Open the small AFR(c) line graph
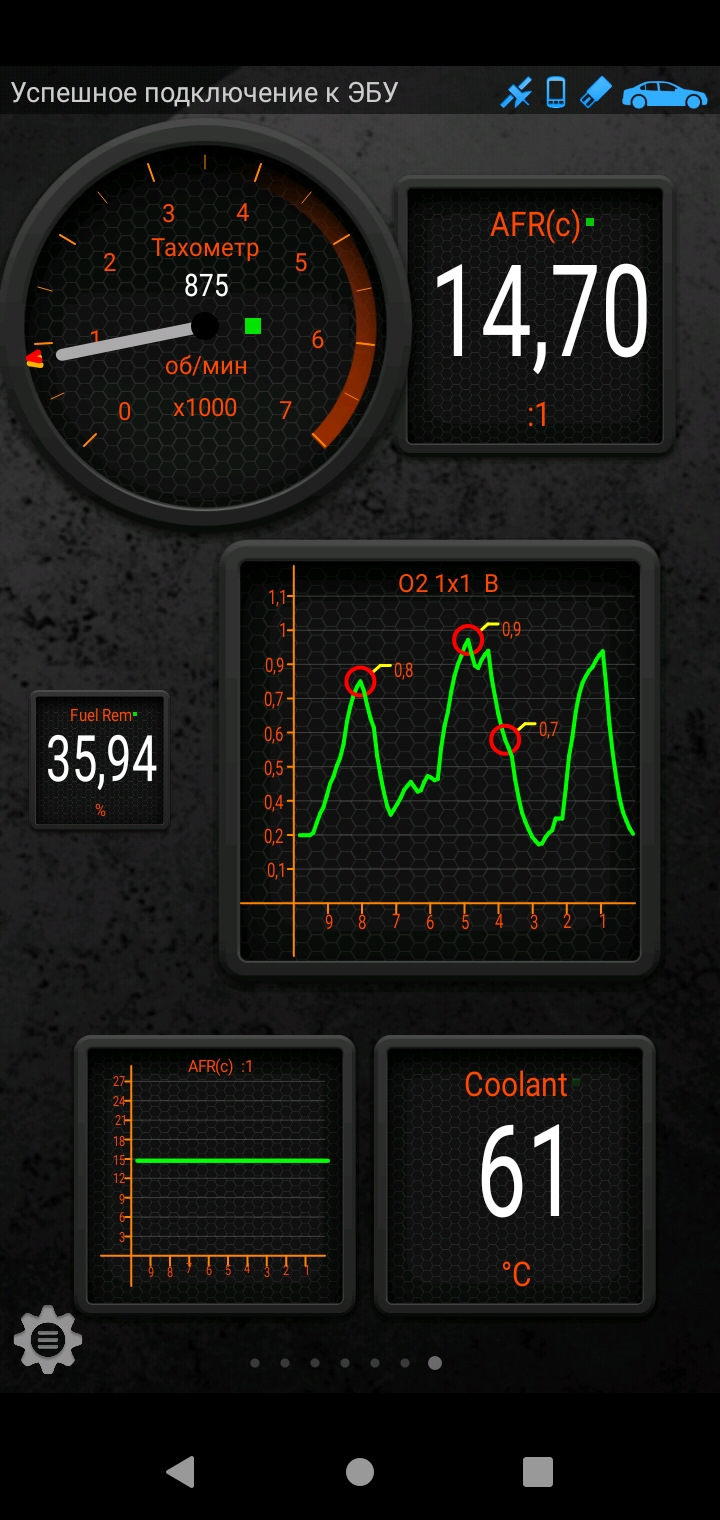Viewport: 720px width, 1520px height. click(216, 1172)
